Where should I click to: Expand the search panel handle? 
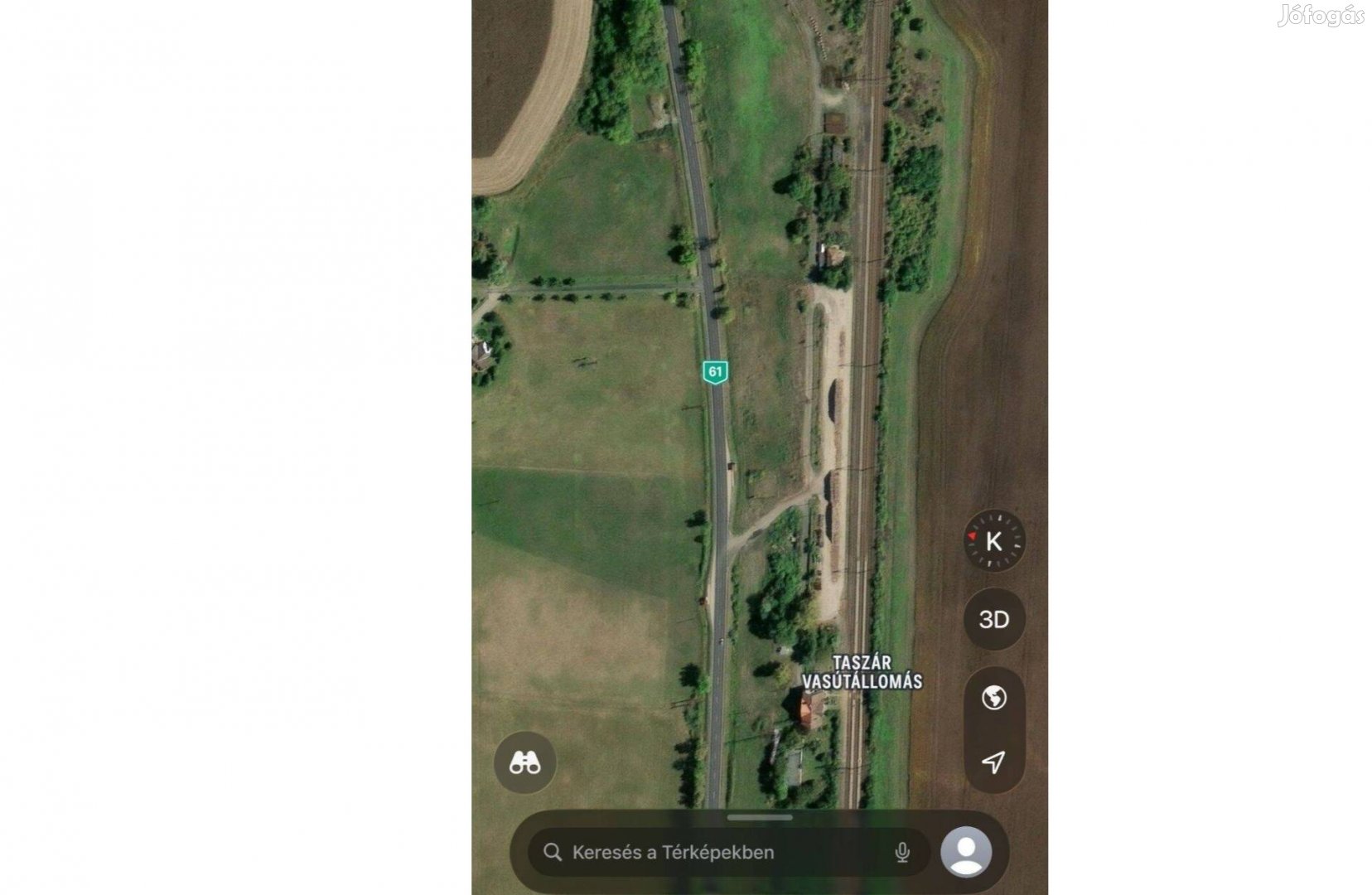pyautogui.click(x=759, y=818)
